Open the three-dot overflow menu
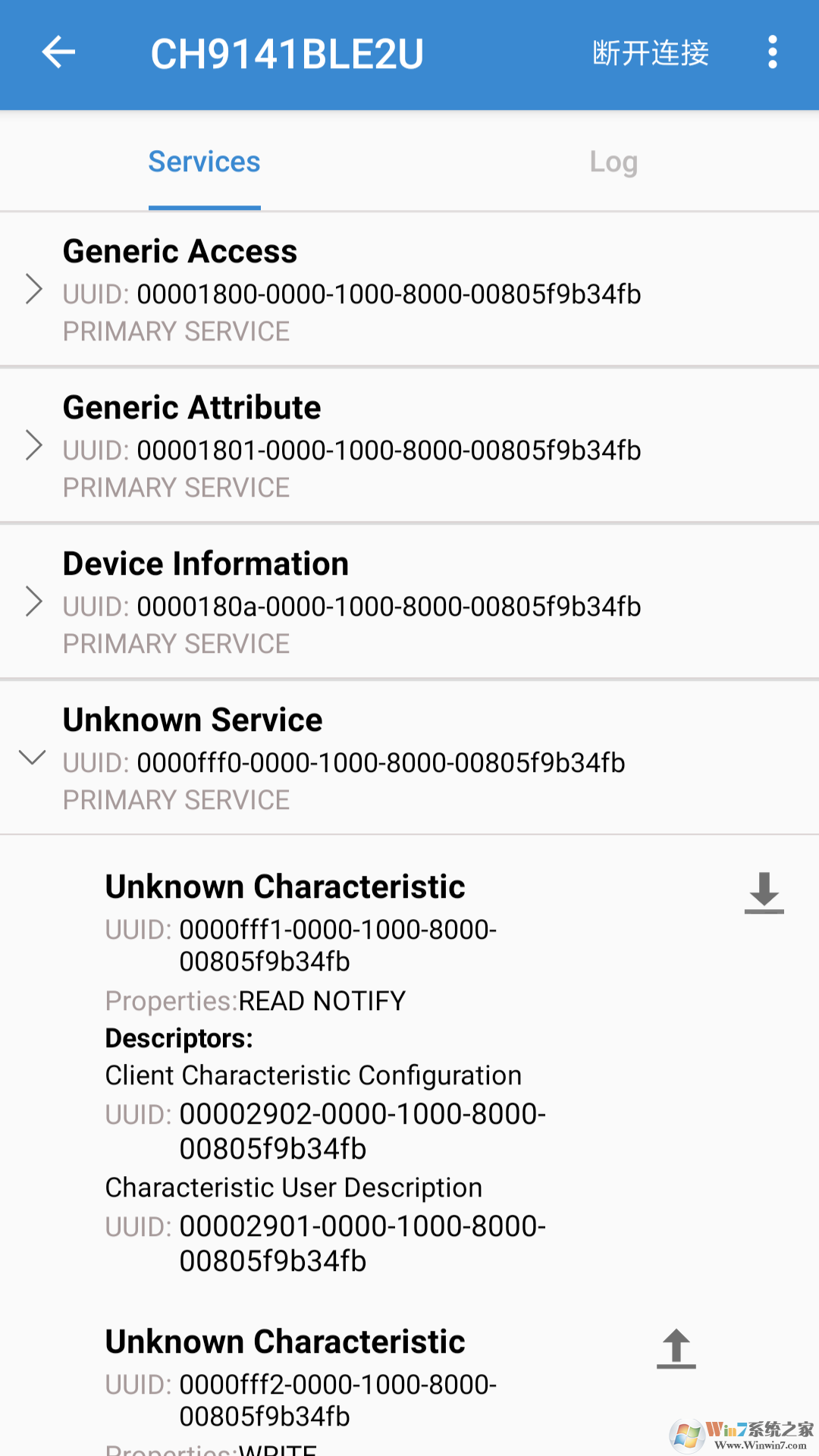Image resolution: width=819 pixels, height=1456 pixels. [772, 53]
